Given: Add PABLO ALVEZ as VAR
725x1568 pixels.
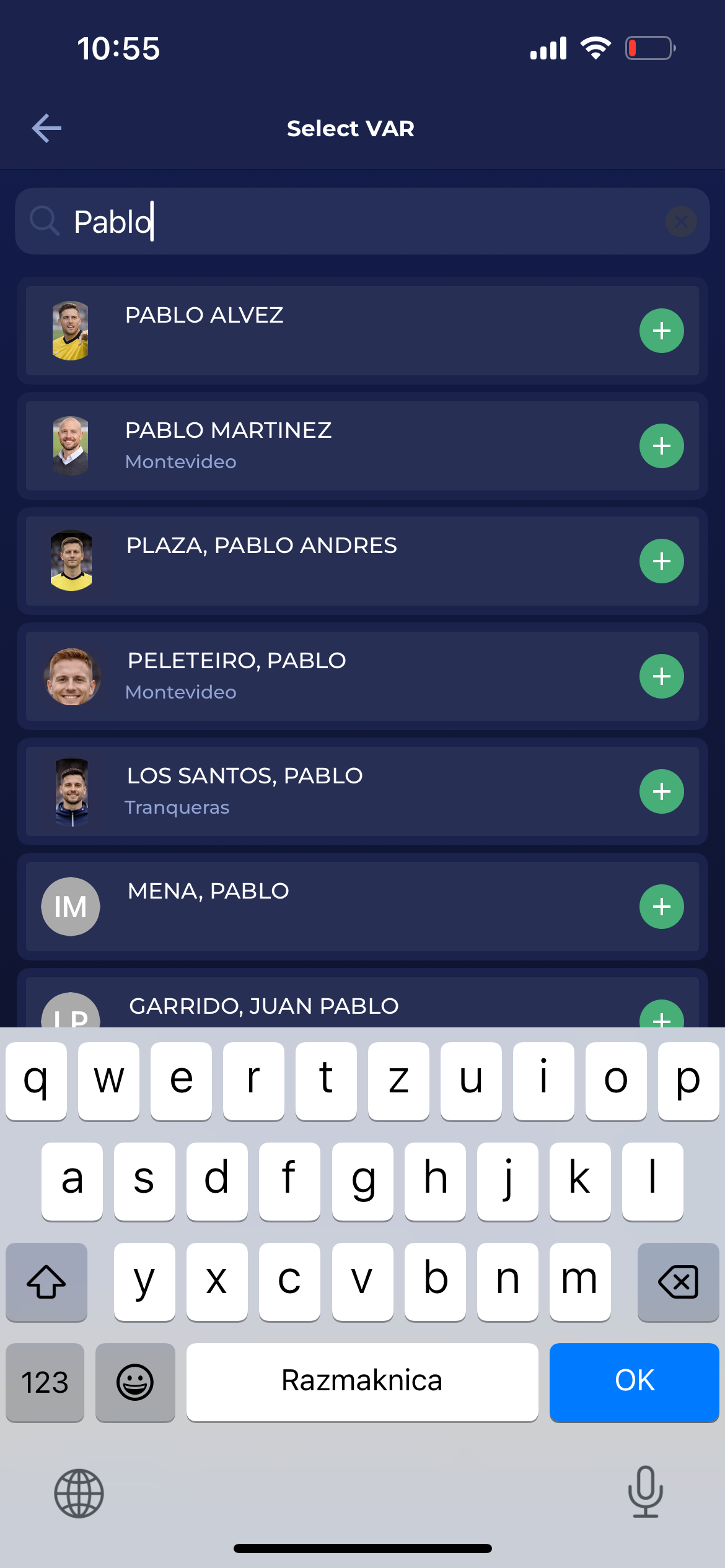Looking at the screenshot, I should 661,331.
